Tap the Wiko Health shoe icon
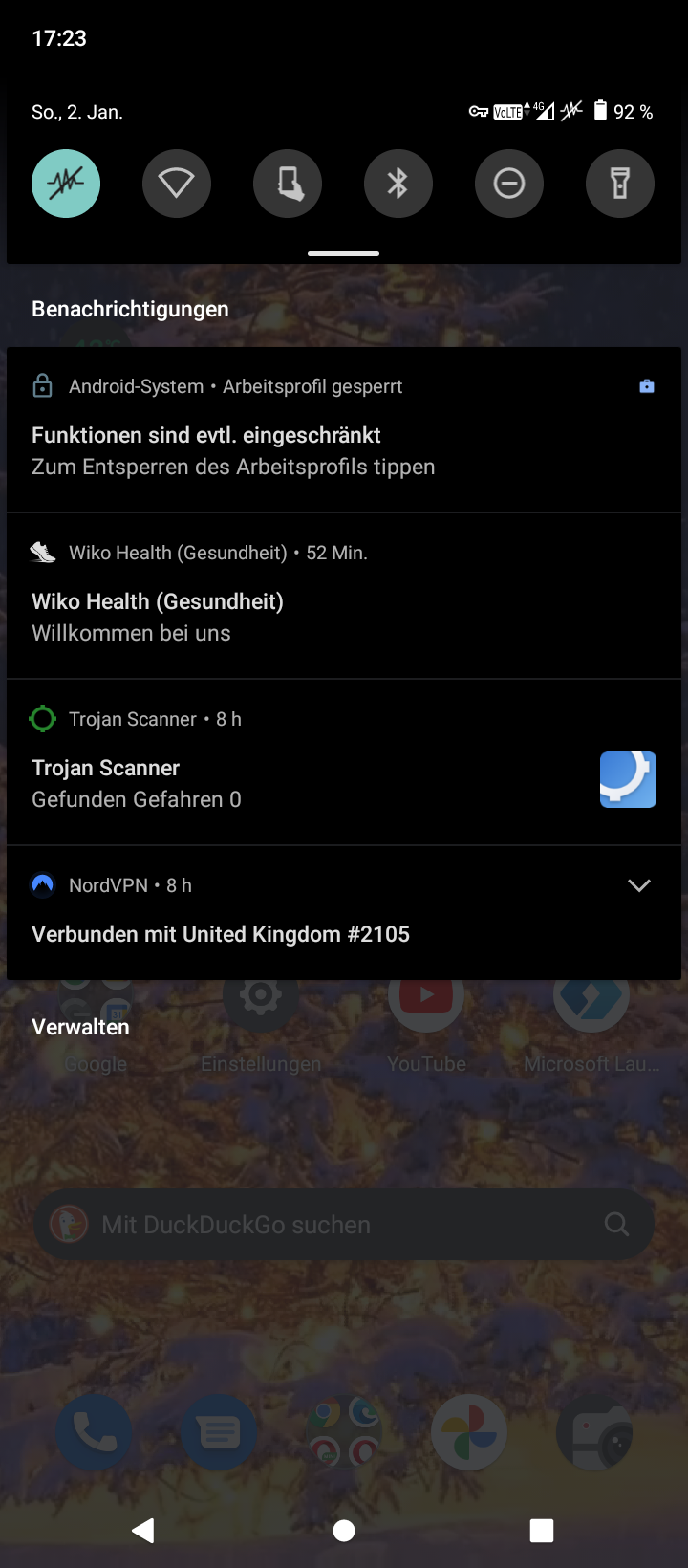This screenshot has height=1568, width=688. point(42,552)
